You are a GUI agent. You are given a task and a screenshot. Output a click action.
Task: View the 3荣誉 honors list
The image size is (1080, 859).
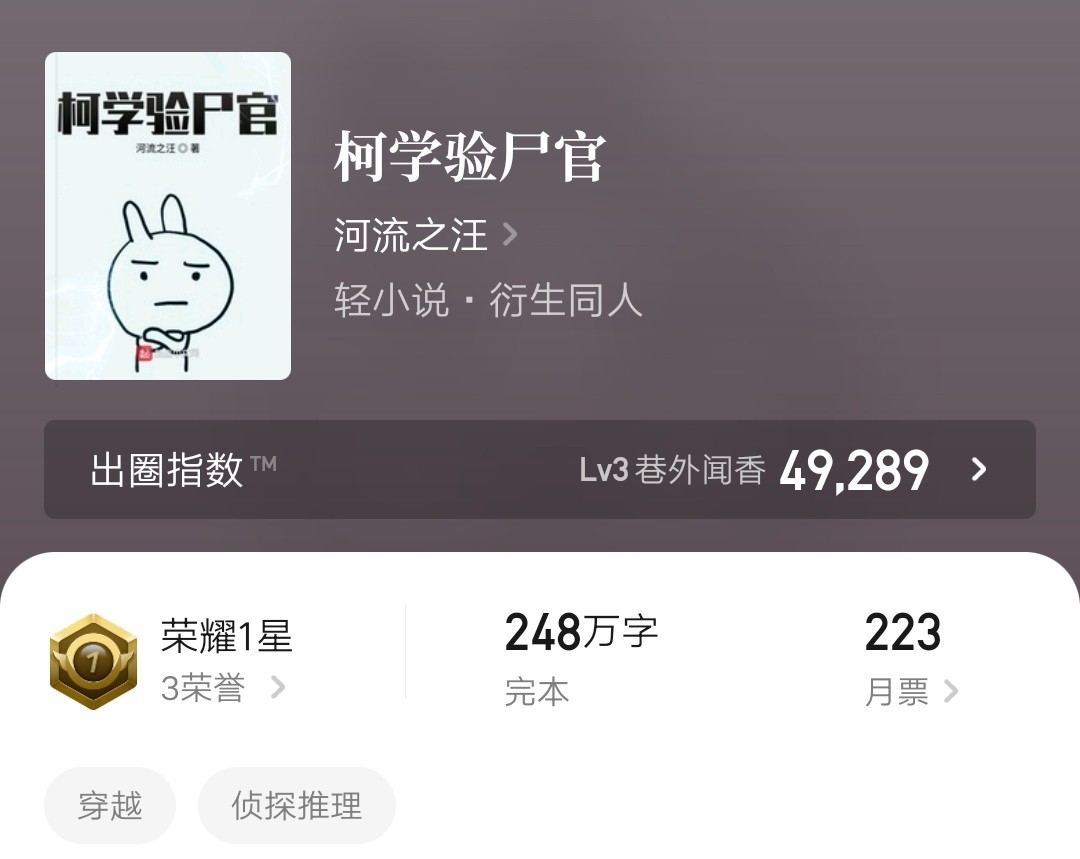point(222,688)
